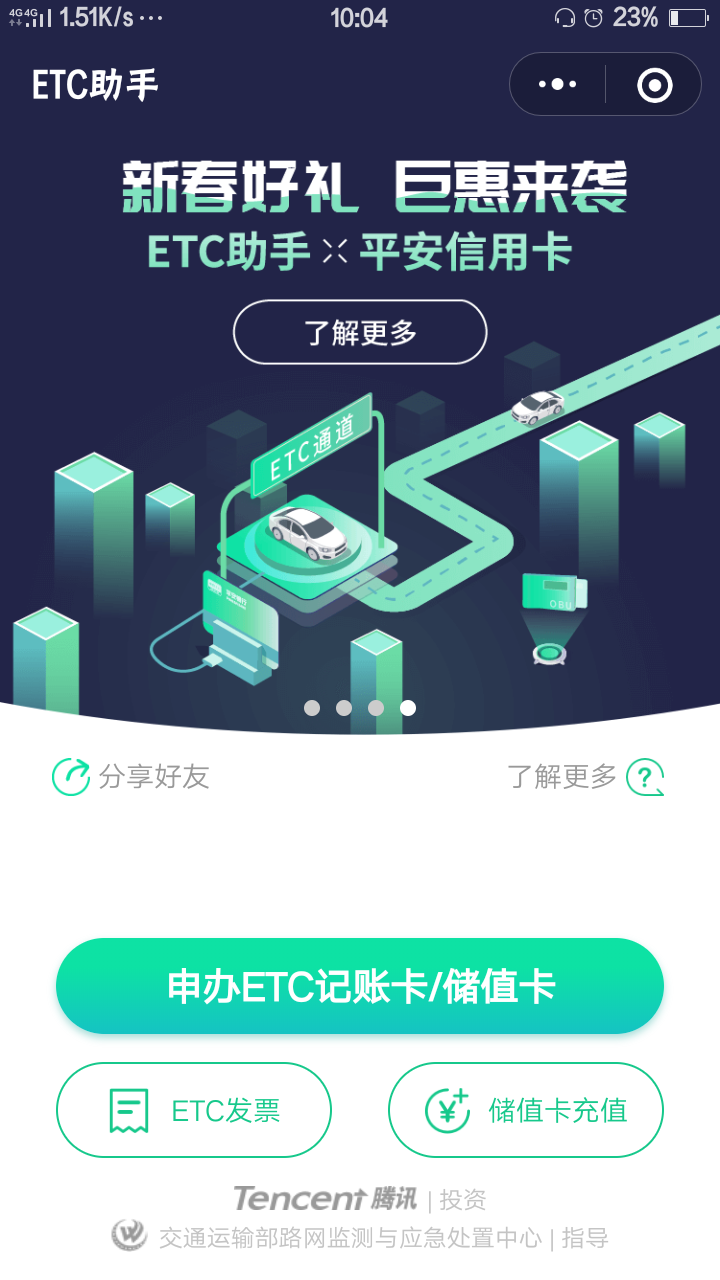Open the mini program's three-dot menu

(558, 85)
